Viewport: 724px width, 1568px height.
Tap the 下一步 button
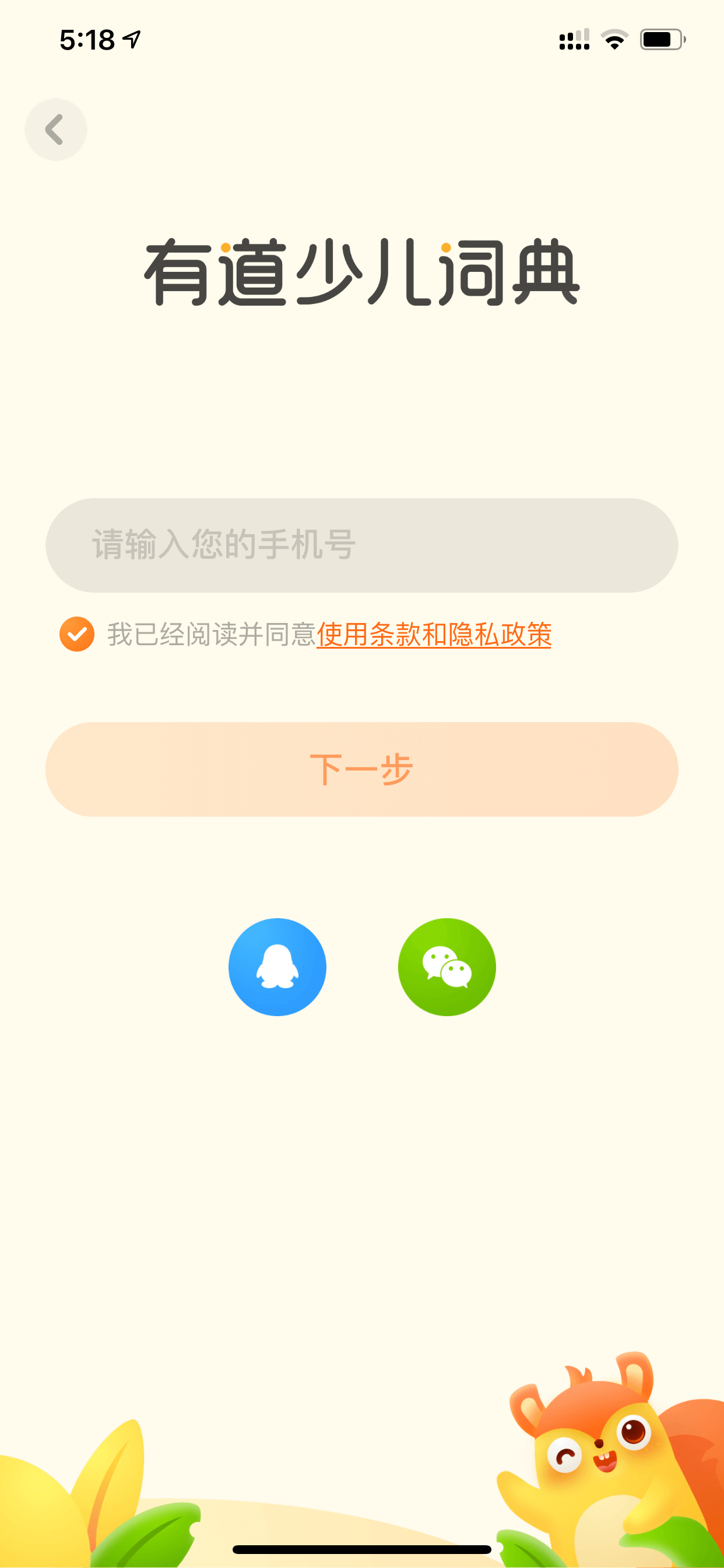362,769
